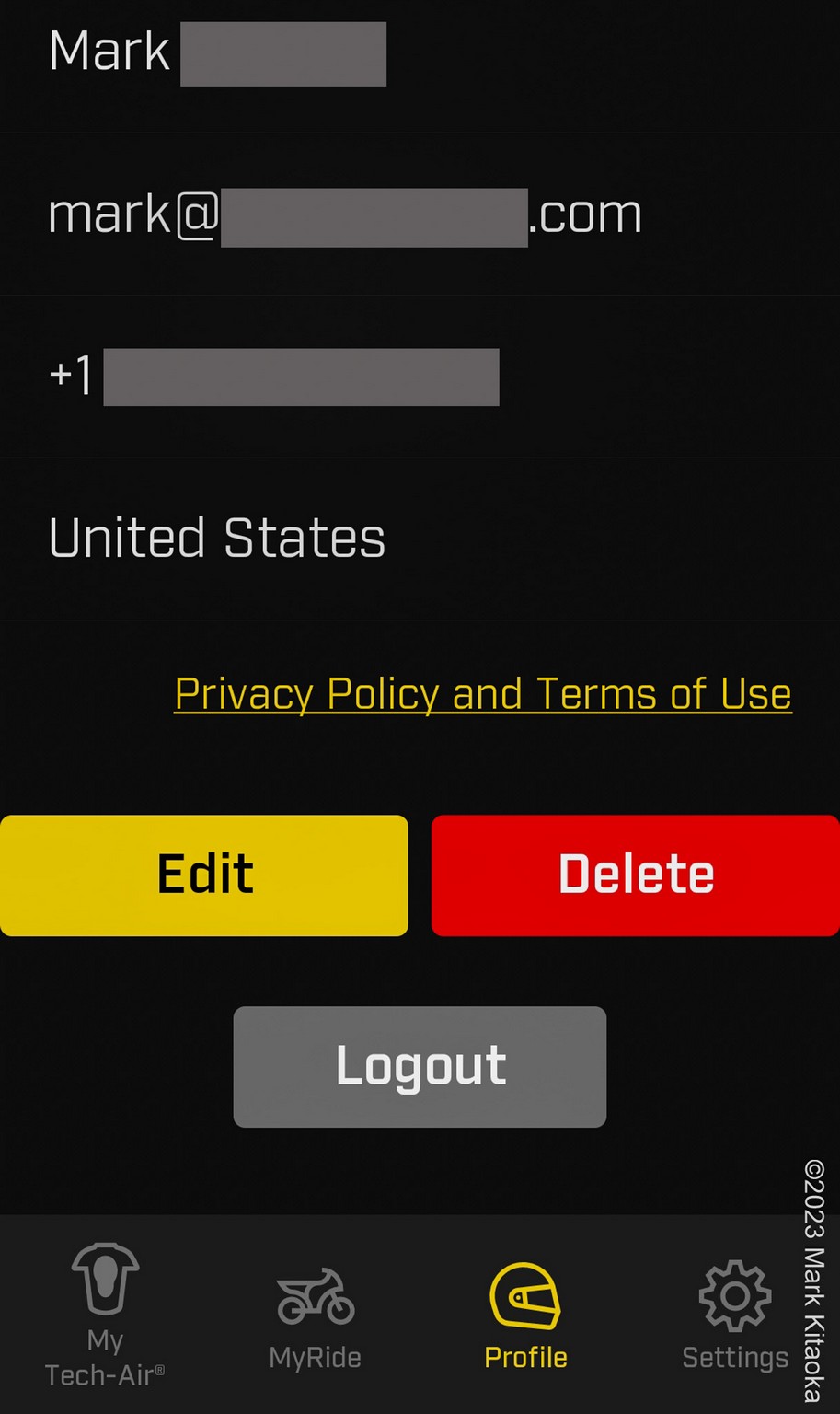Tap the yellow Edit button
The width and height of the screenshot is (840, 1414).
(204, 875)
